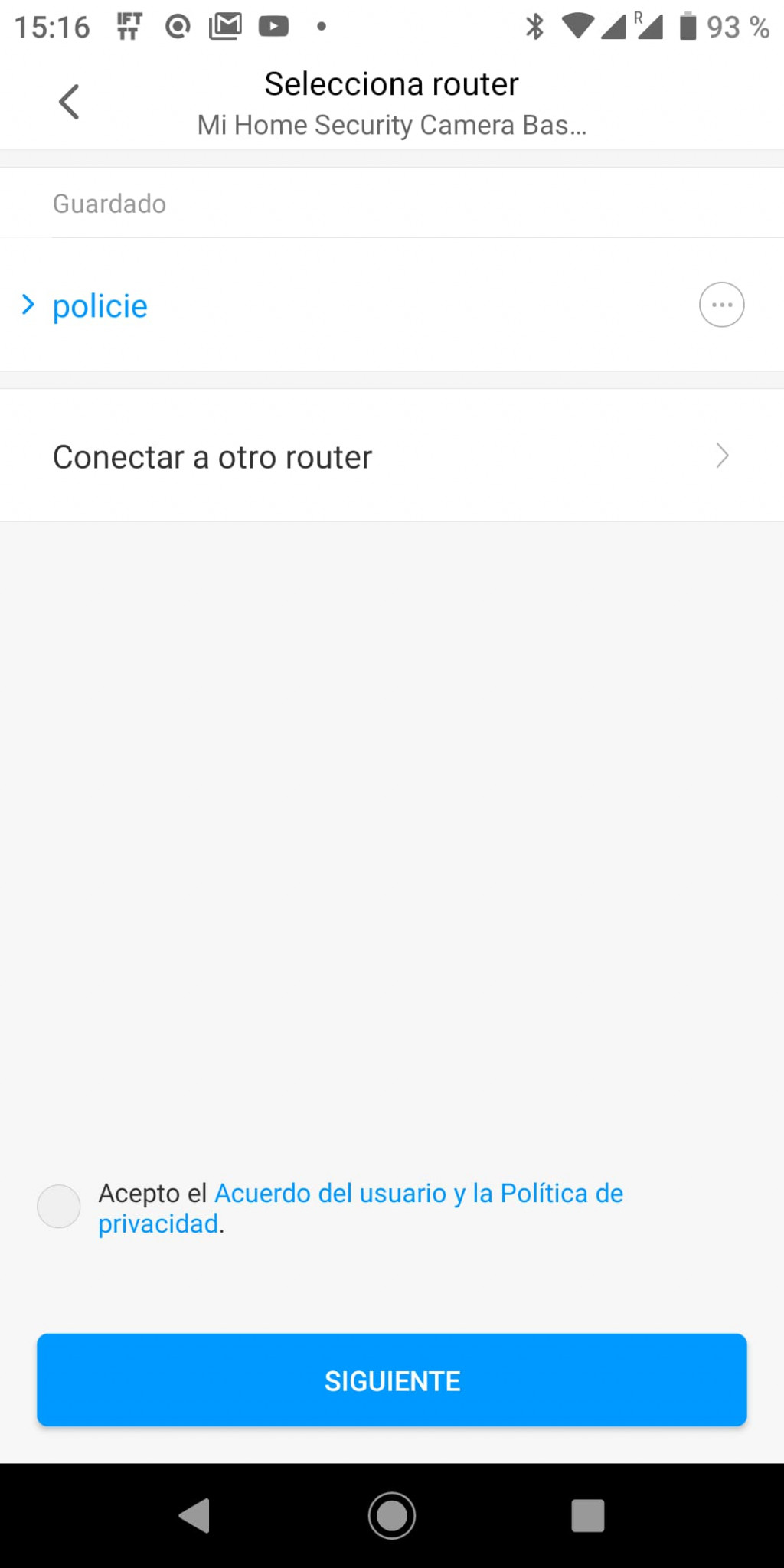The image size is (784, 1568).
Task: Go back using the header arrow
Action: click(69, 102)
